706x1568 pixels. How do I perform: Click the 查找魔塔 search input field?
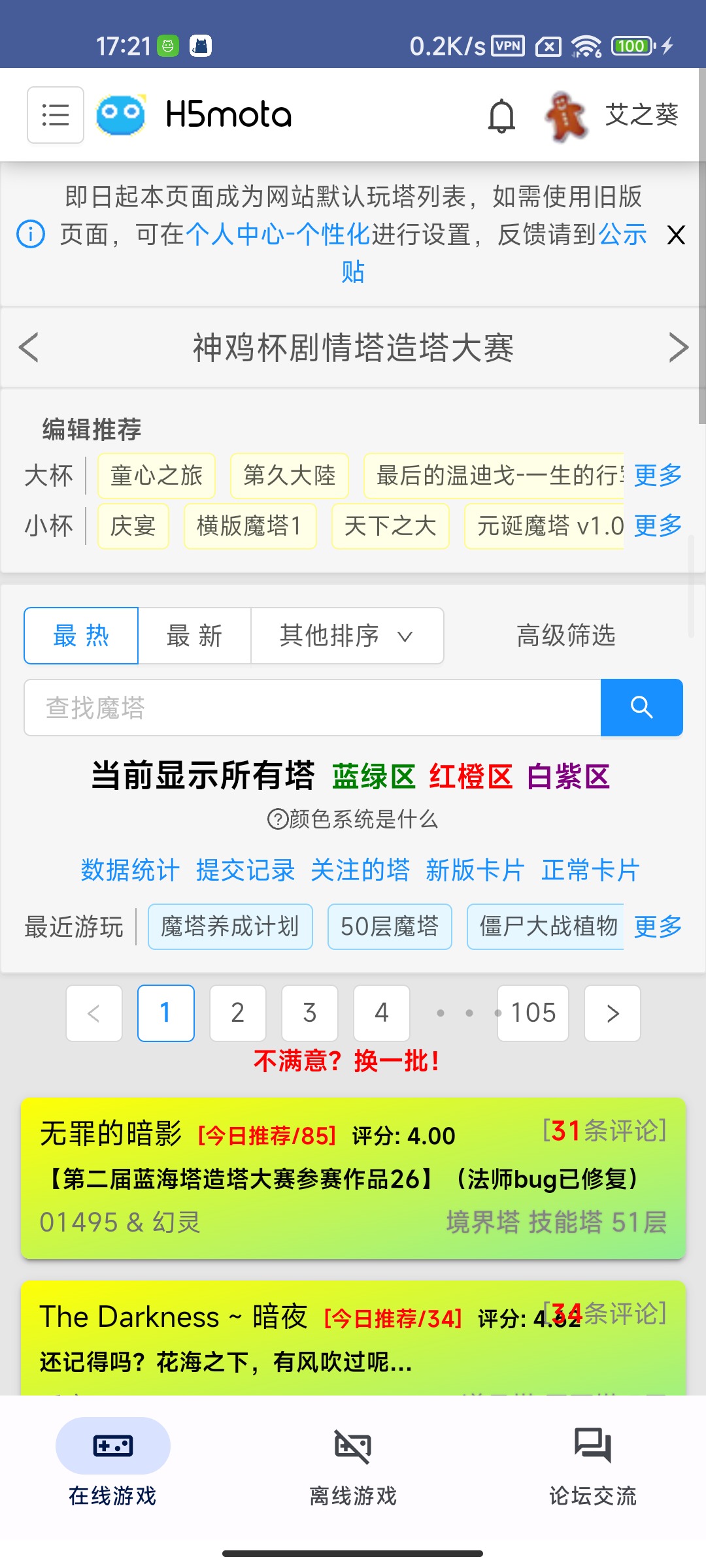[312, 707]
